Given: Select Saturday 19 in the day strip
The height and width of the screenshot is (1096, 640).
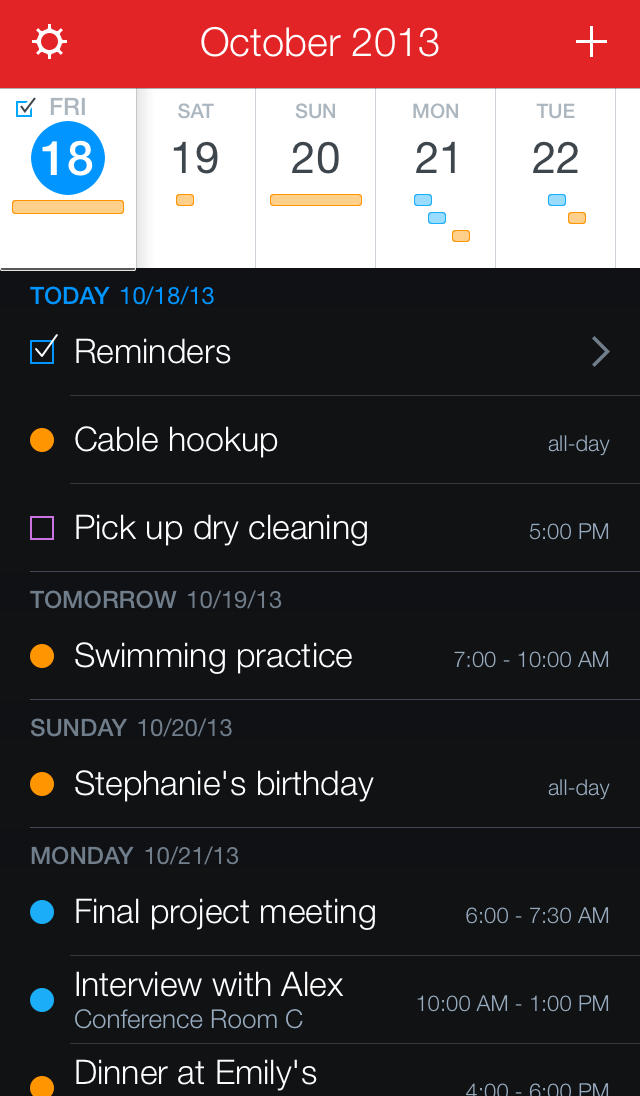Looking at the screenshot, I should [x=195, y=160].
